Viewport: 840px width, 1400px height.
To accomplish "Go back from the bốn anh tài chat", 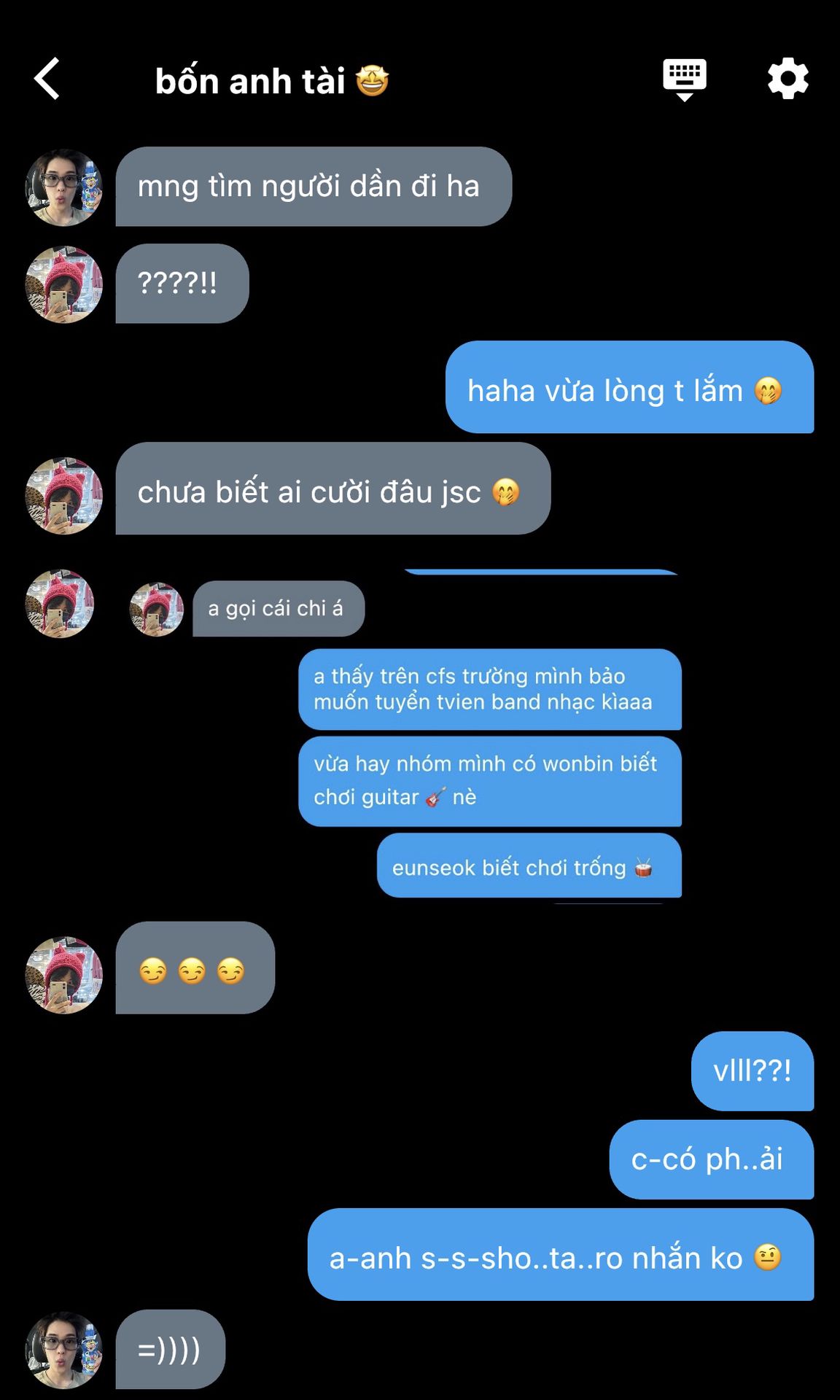I will 47,79.
